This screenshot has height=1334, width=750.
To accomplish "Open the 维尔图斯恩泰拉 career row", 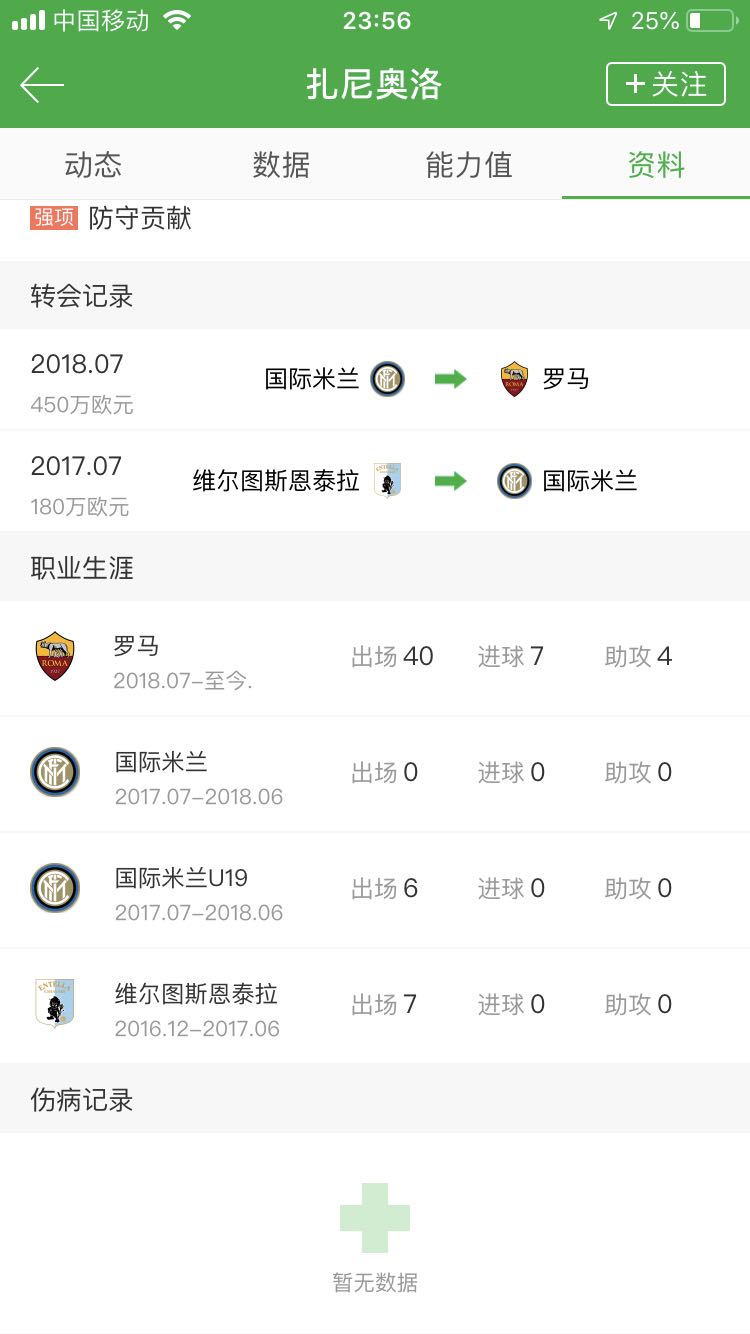I will pyautogui.click(x=375, y=1006).
